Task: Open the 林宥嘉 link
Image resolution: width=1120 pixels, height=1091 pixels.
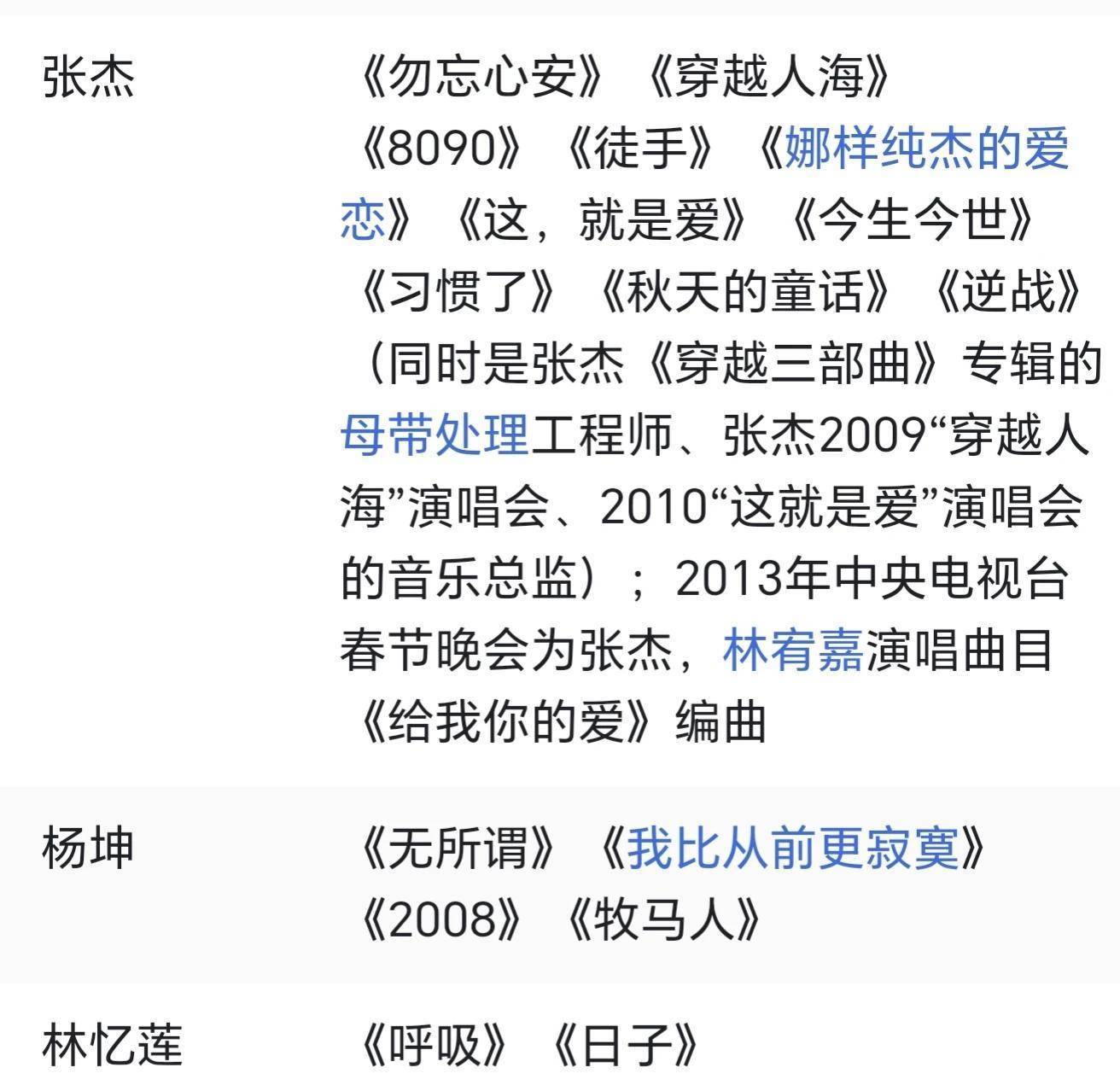Action: [x=793, y=651]
